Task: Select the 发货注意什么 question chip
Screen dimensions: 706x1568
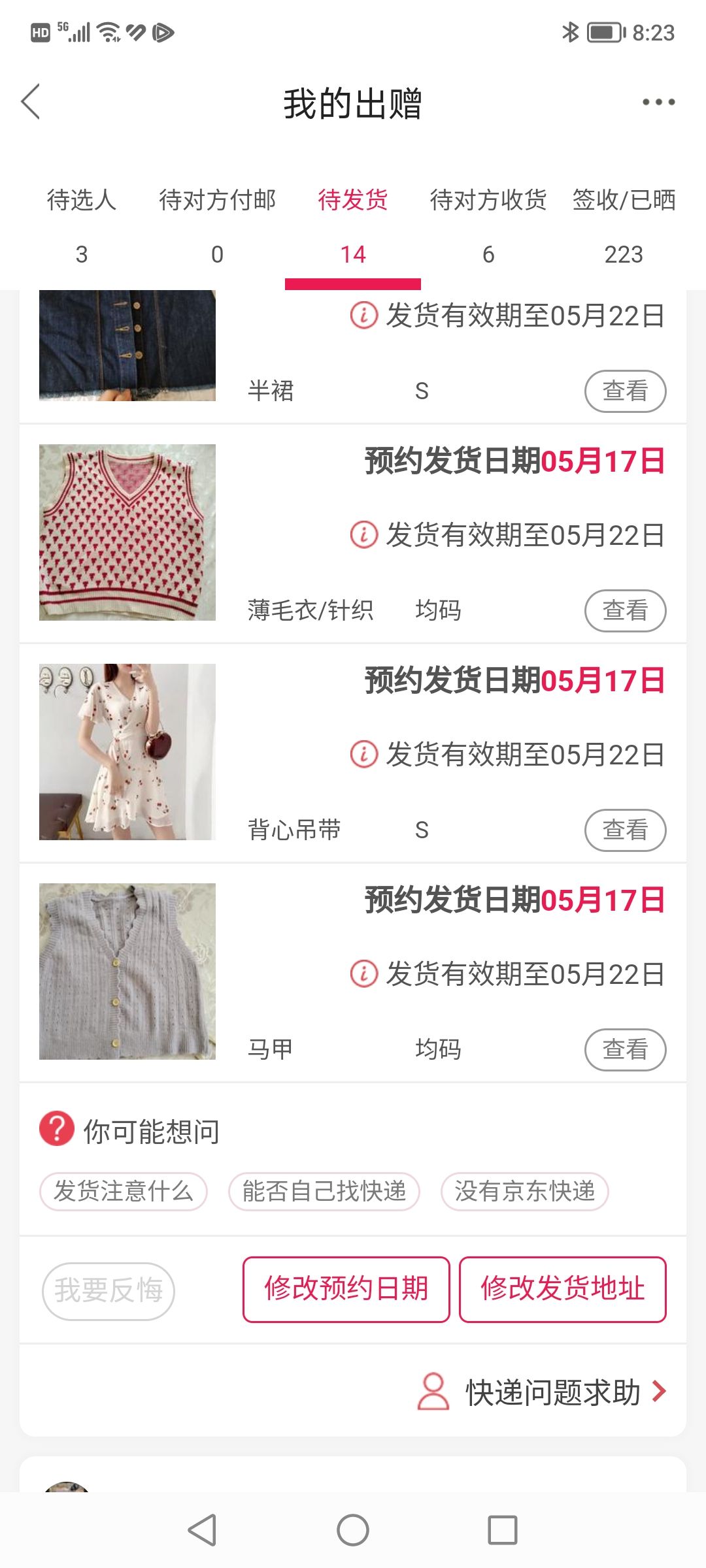Action: pos(124,1192)
